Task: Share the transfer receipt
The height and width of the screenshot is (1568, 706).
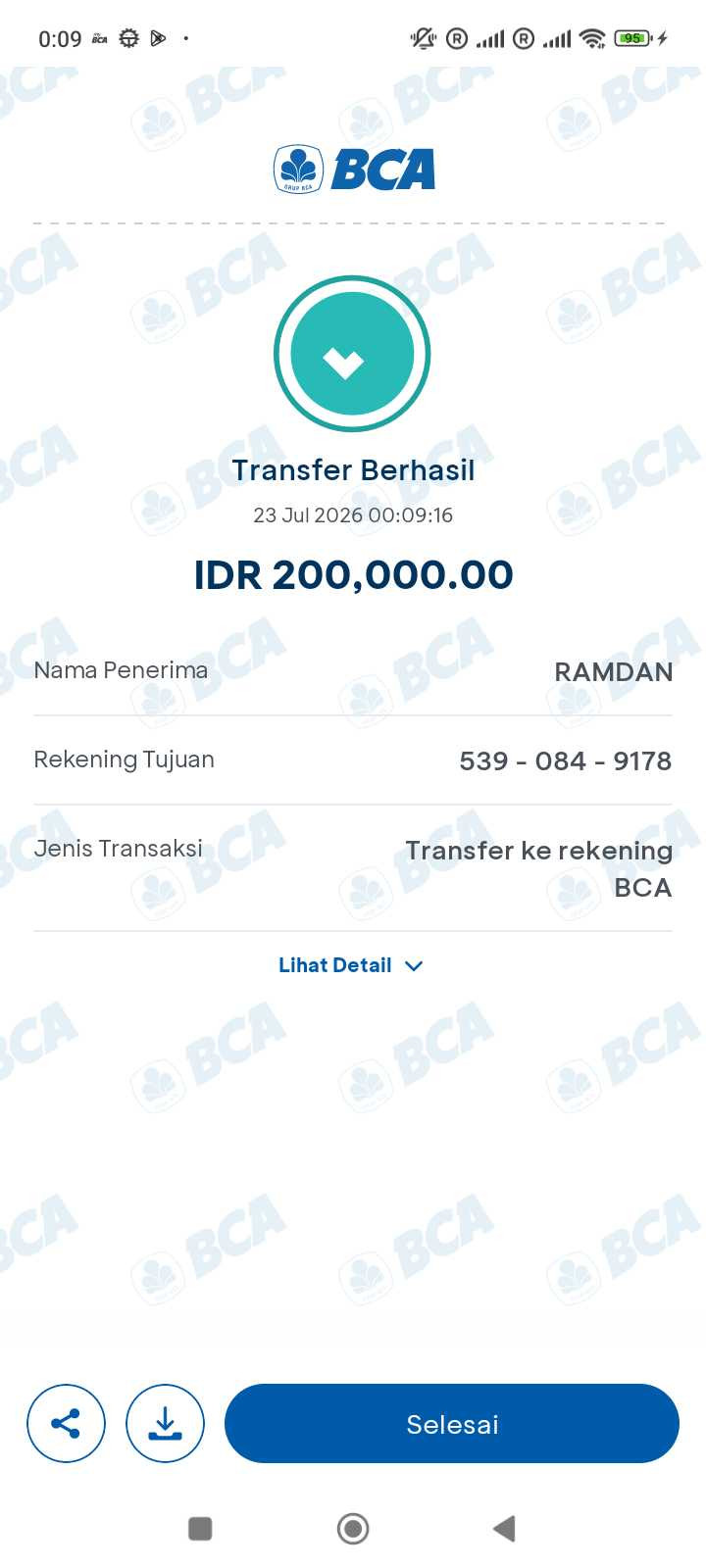Action: click(66, 1423)
